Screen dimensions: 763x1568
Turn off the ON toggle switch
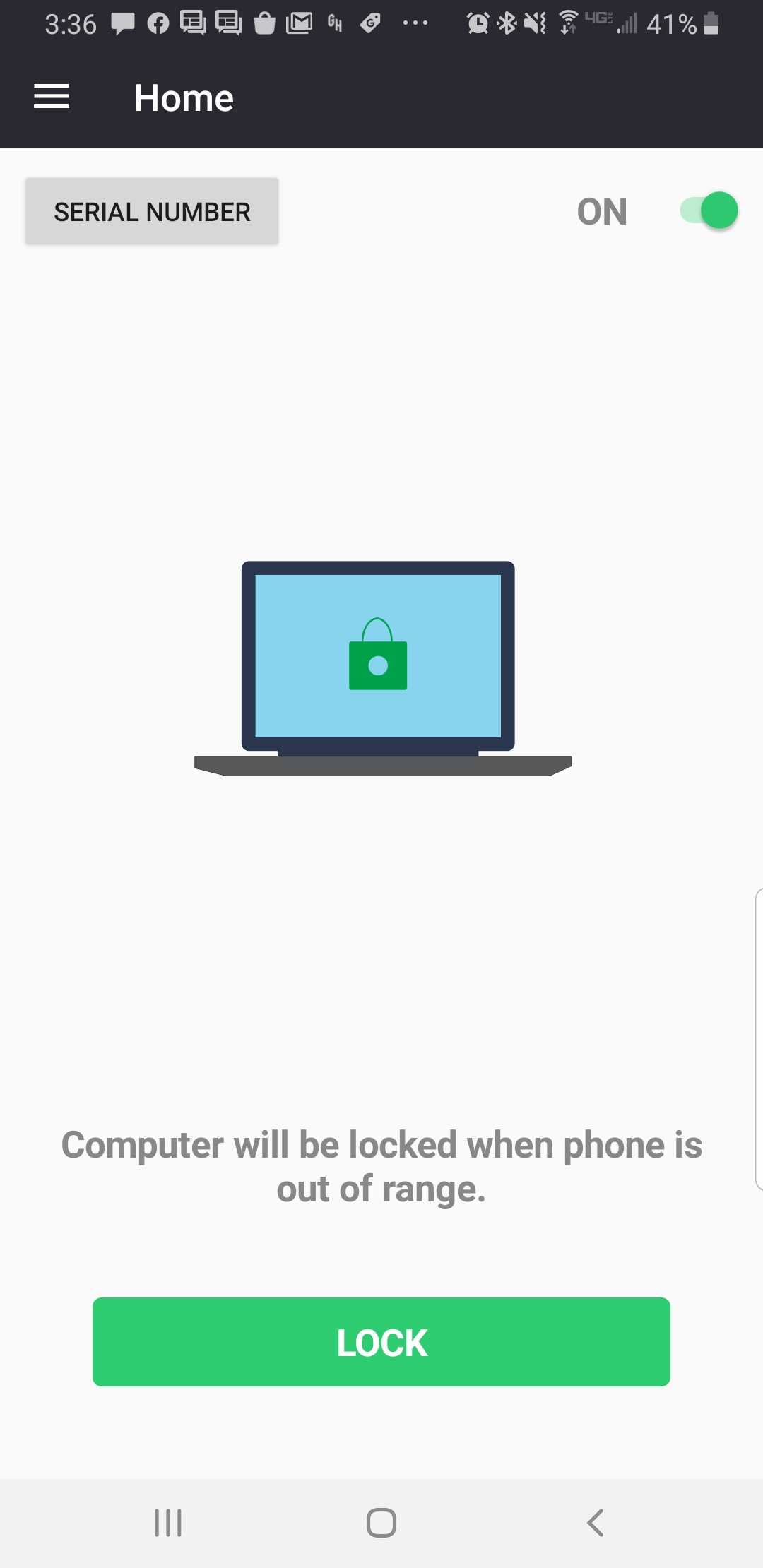click(709, 210)
